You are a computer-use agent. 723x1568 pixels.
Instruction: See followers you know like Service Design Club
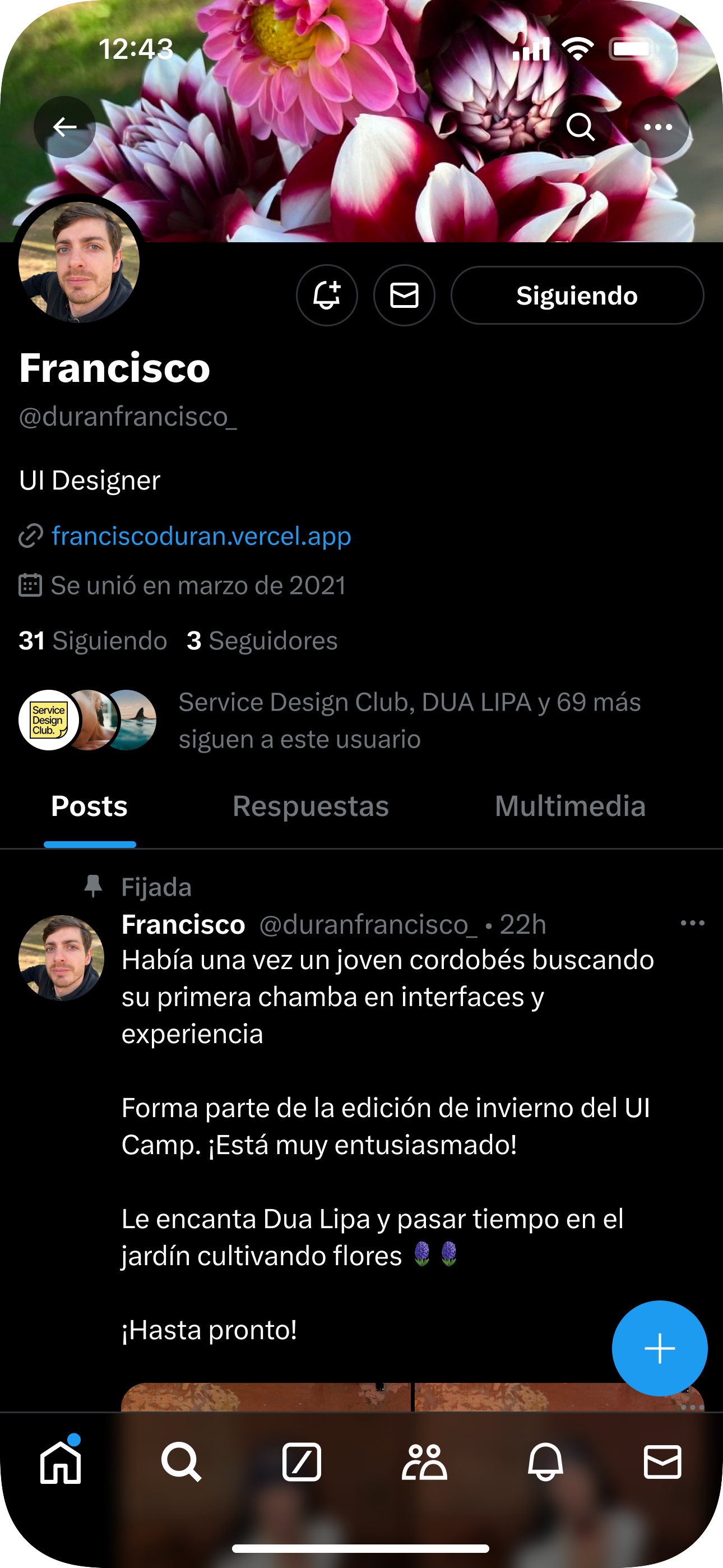(x=409, y=720)
